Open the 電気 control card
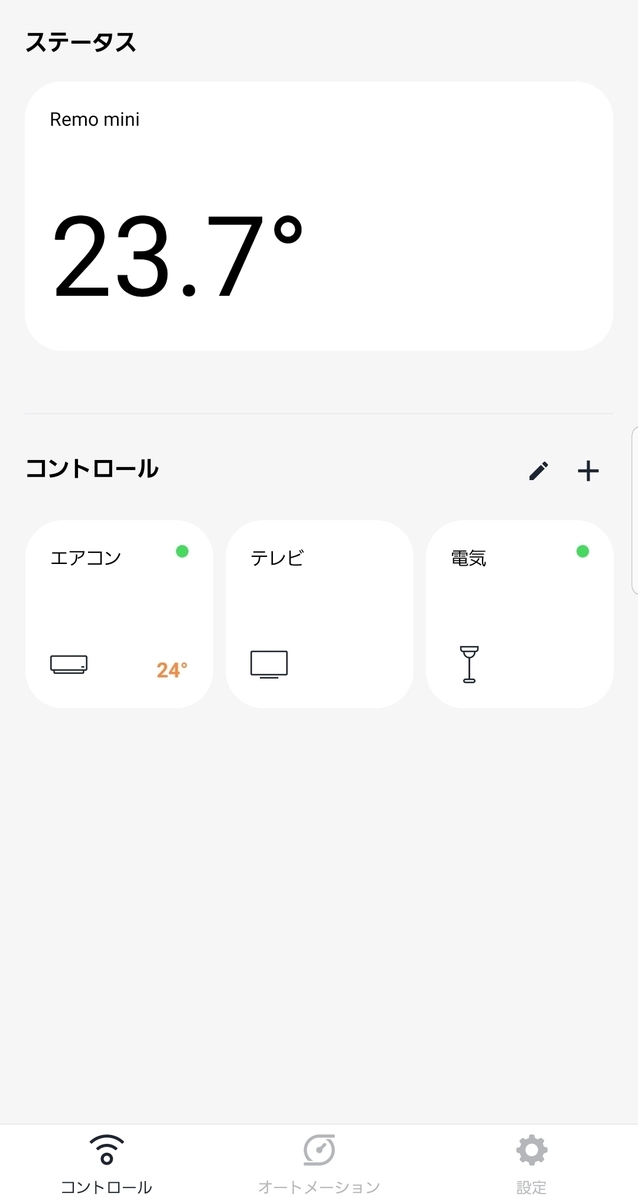This screenshot has width=638, height=1200. 520,614
